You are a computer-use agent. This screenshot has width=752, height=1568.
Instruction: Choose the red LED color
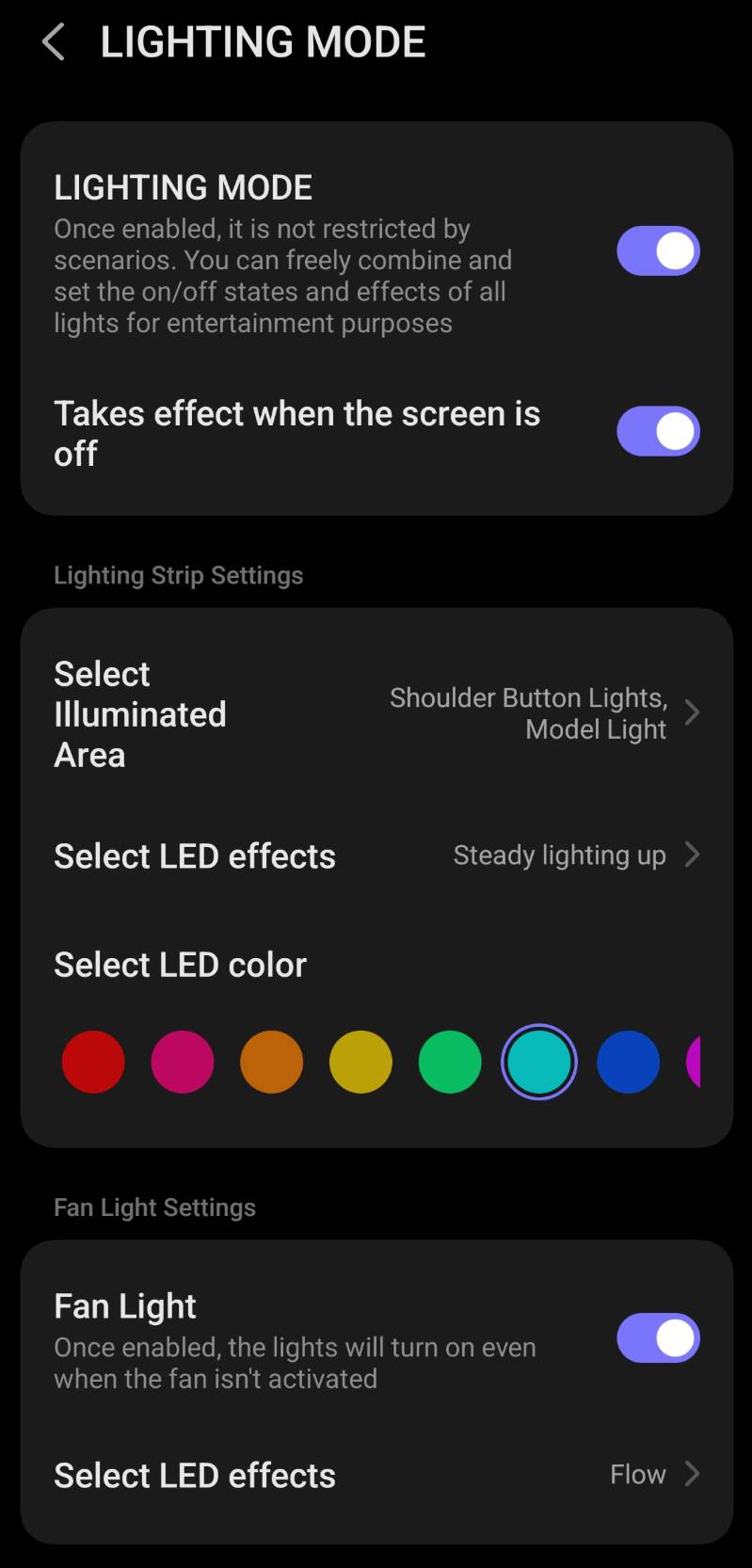[x=93, y=1062]
